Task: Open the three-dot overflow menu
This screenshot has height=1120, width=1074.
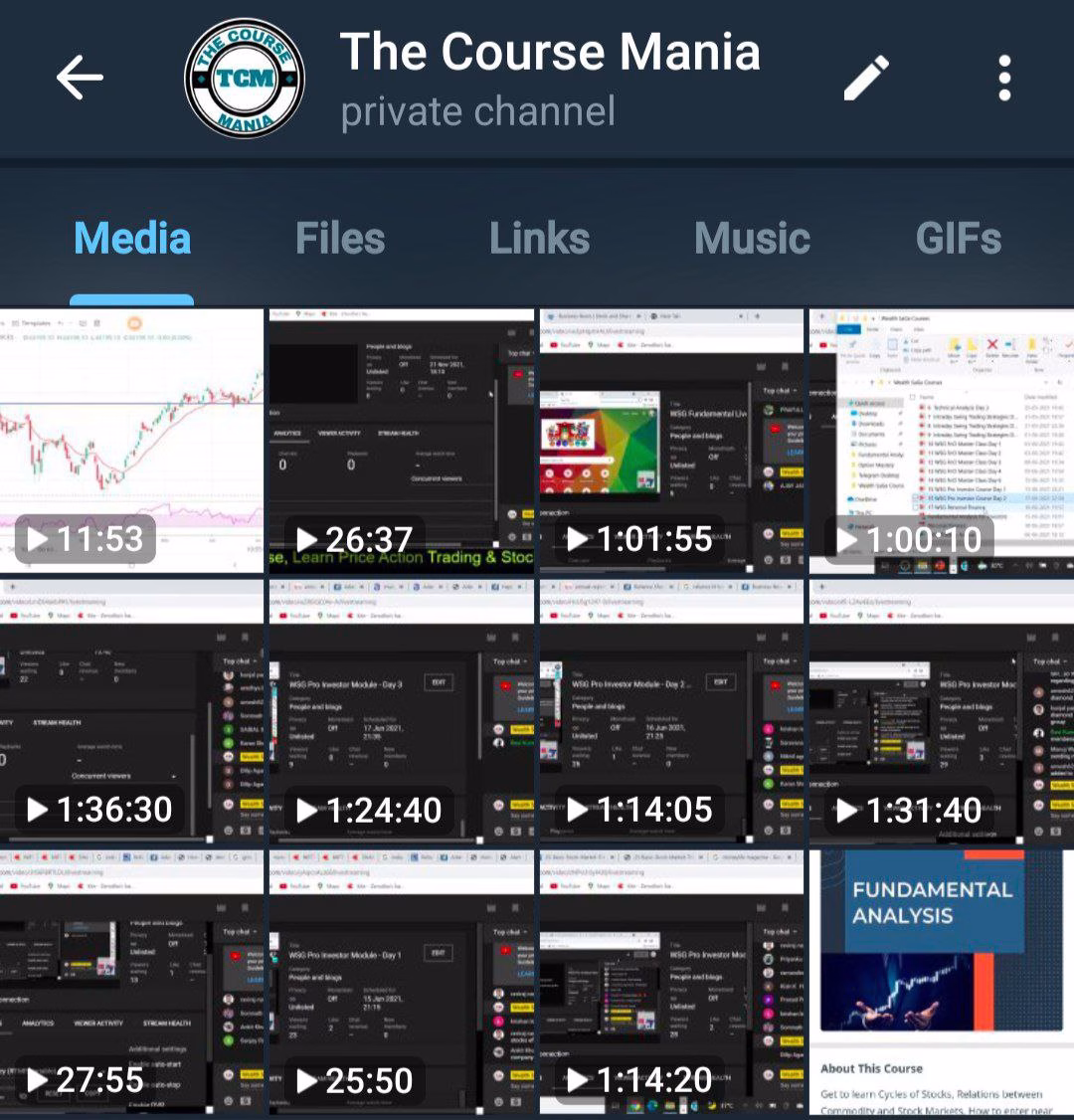Action: (1004, 78)
